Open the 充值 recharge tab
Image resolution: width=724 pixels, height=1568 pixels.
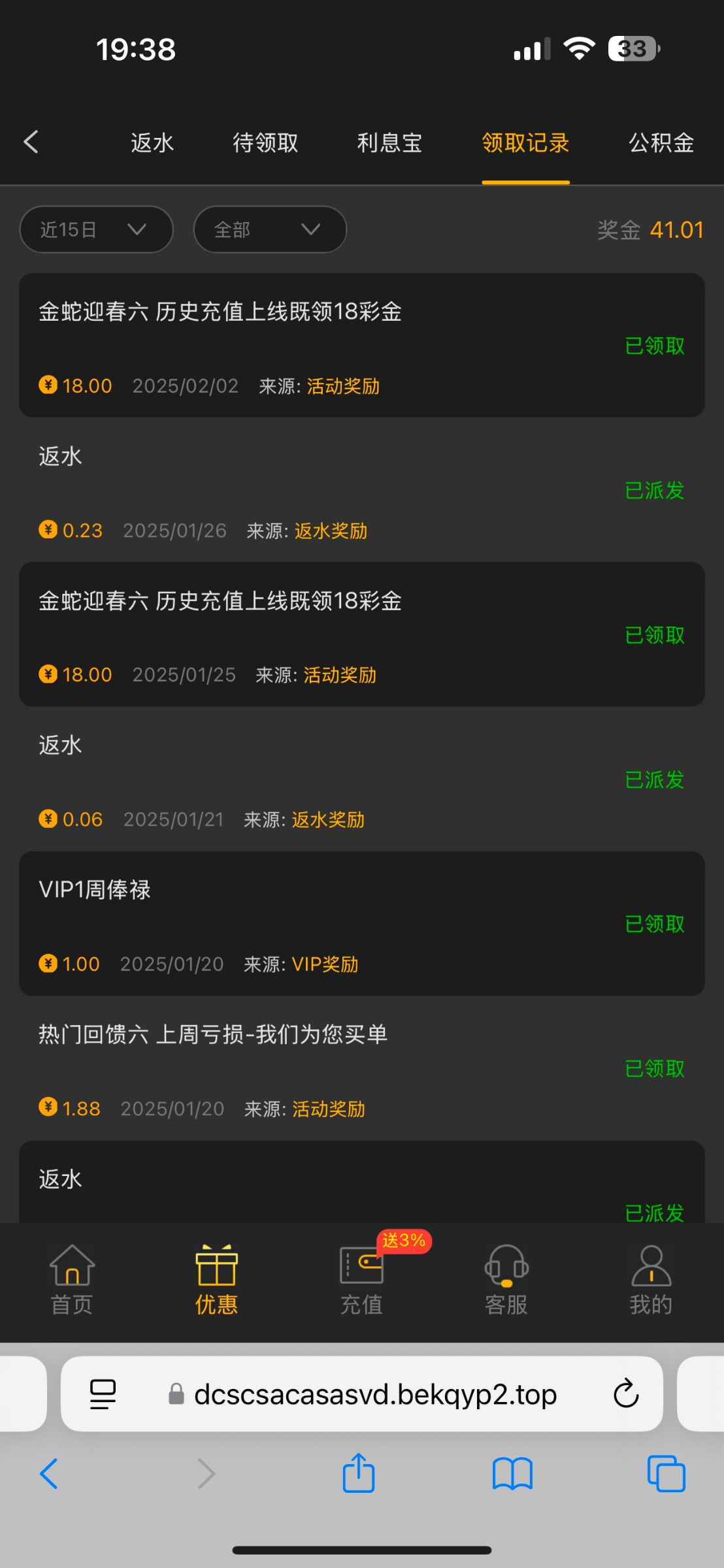click(361, 1280)
